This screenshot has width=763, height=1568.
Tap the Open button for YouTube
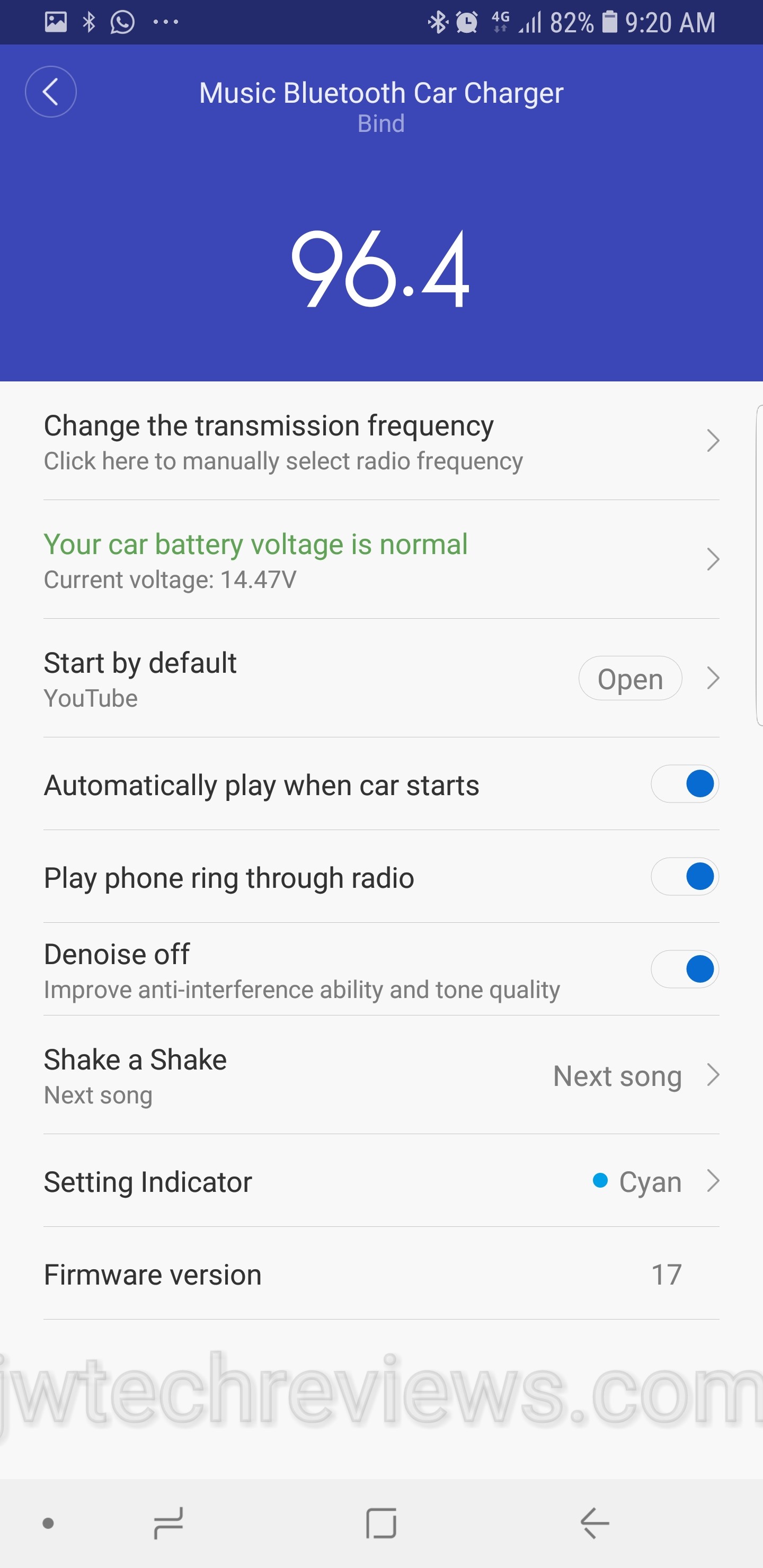(x=629, y=678)
